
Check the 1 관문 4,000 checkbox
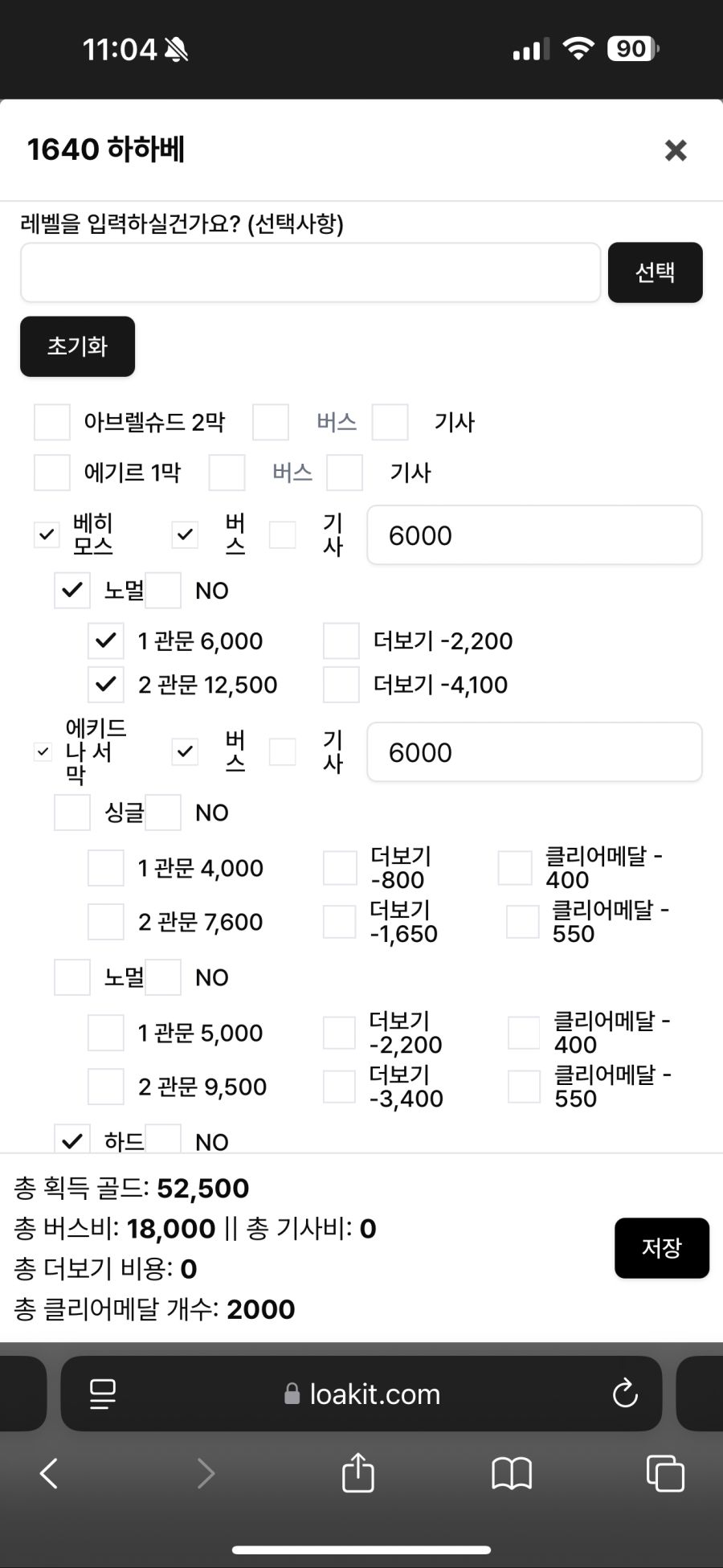(105, 868)
